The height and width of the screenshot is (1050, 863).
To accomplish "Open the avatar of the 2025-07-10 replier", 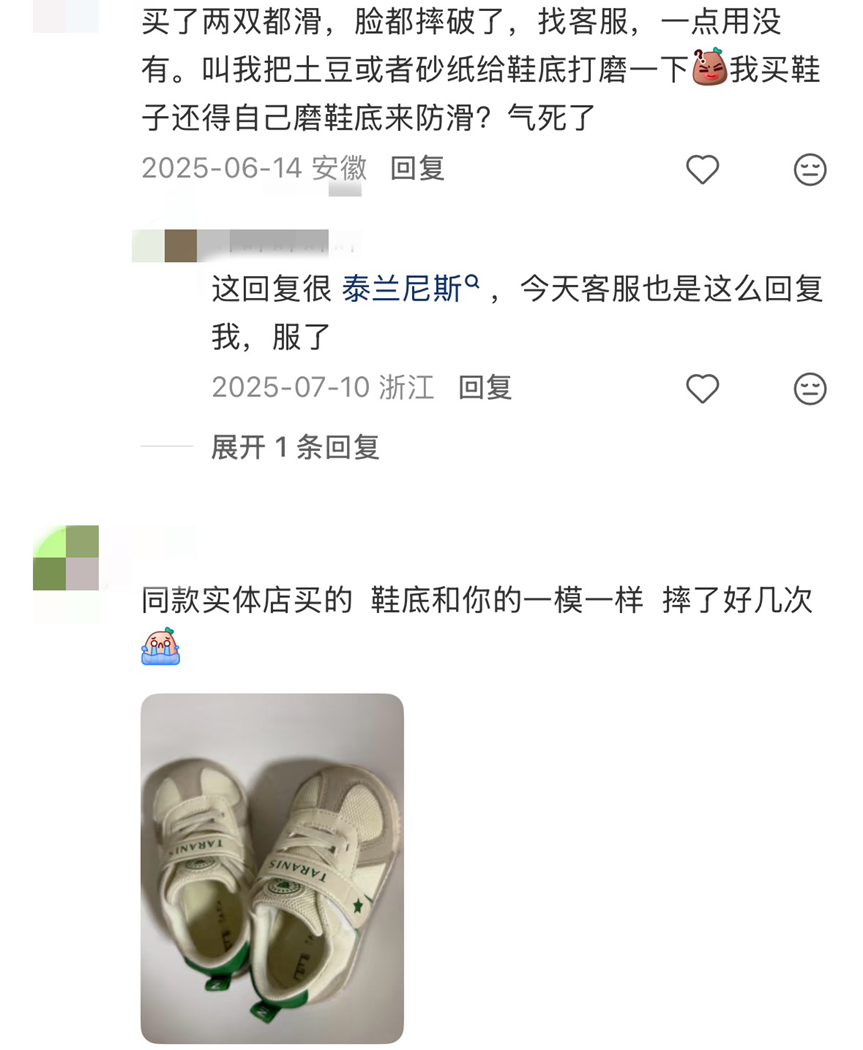I will (x=166, y=246).
